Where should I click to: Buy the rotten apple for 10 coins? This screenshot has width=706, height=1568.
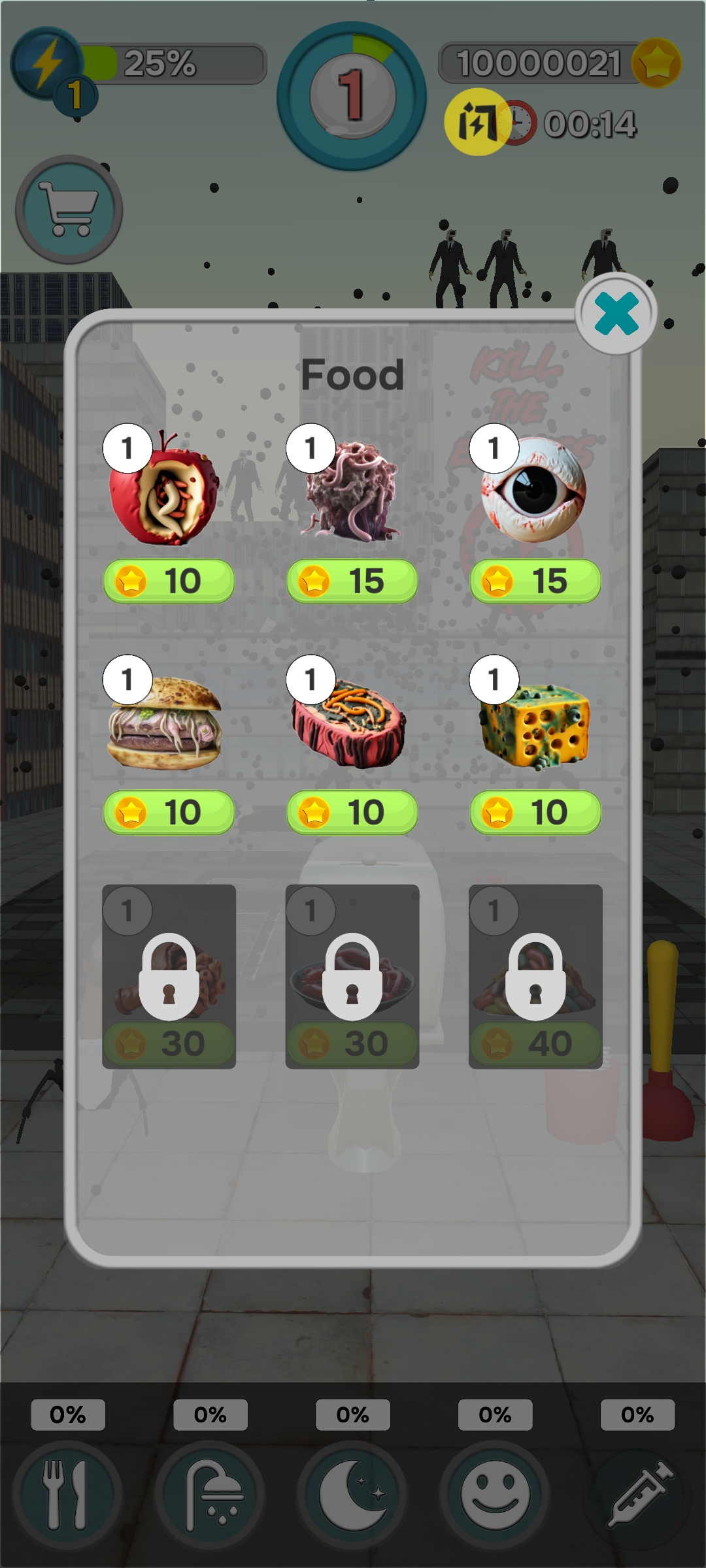click(x=169, y=581)
